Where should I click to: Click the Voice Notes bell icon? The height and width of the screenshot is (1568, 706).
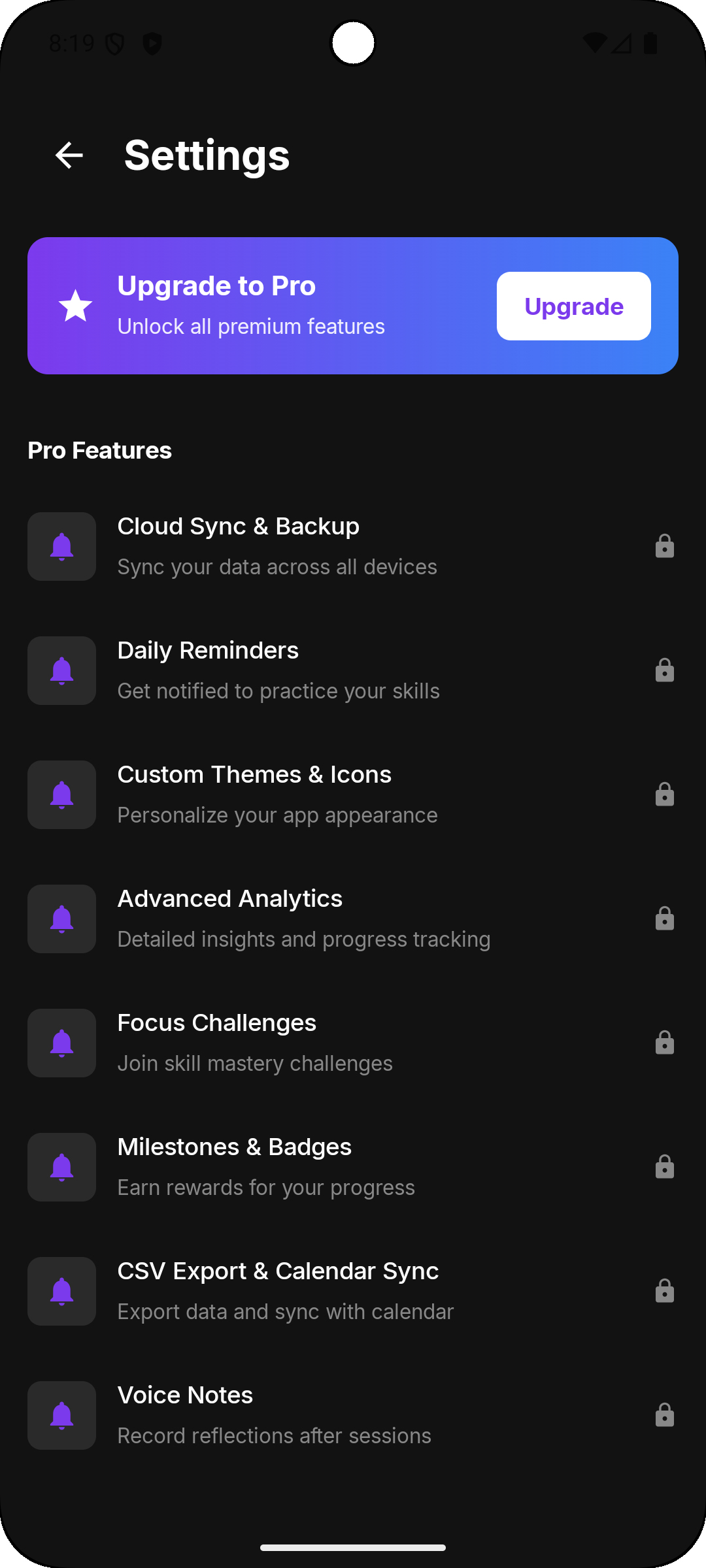61,1415
